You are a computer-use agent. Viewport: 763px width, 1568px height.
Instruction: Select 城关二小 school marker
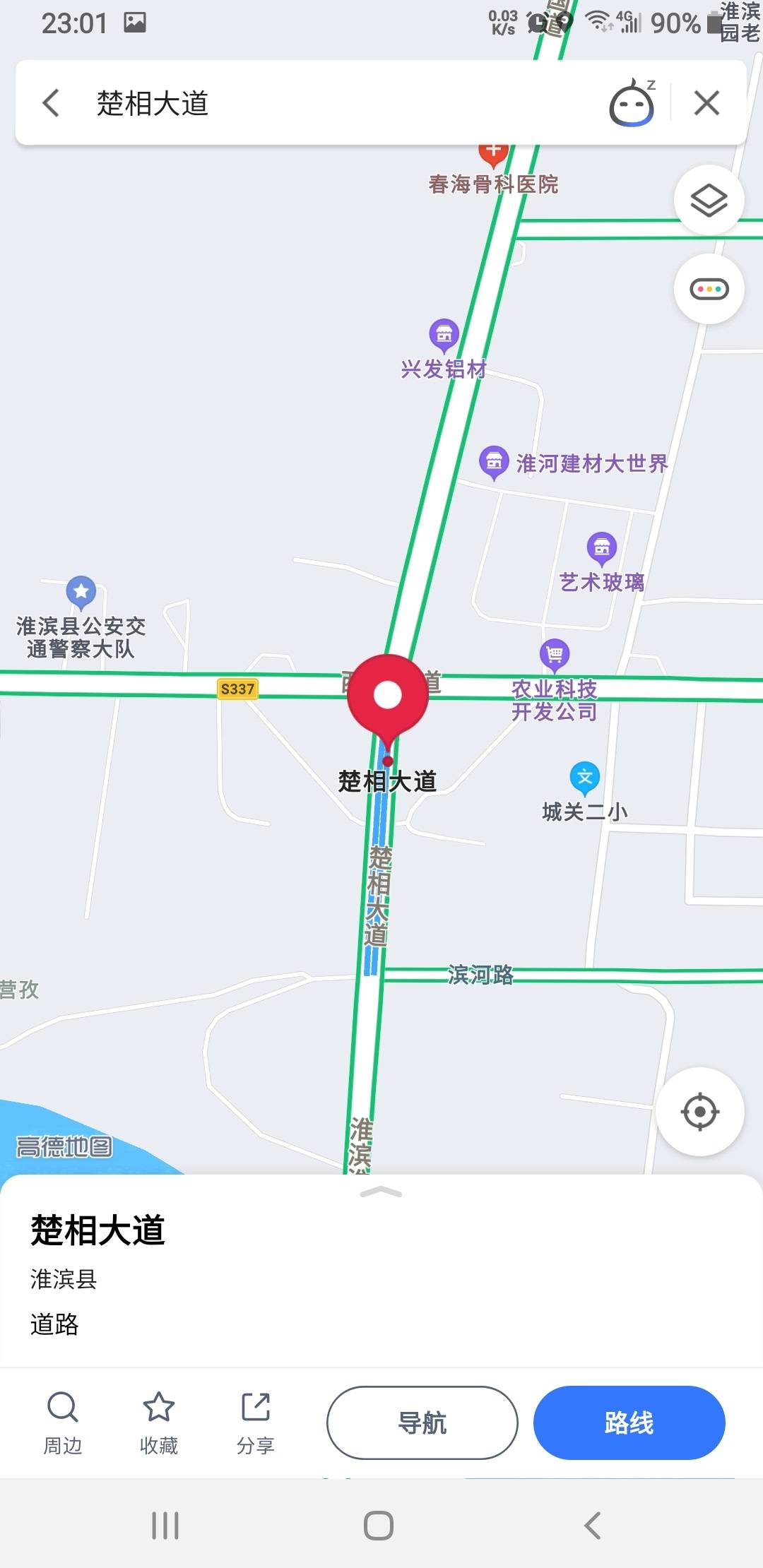pos(585,778)
